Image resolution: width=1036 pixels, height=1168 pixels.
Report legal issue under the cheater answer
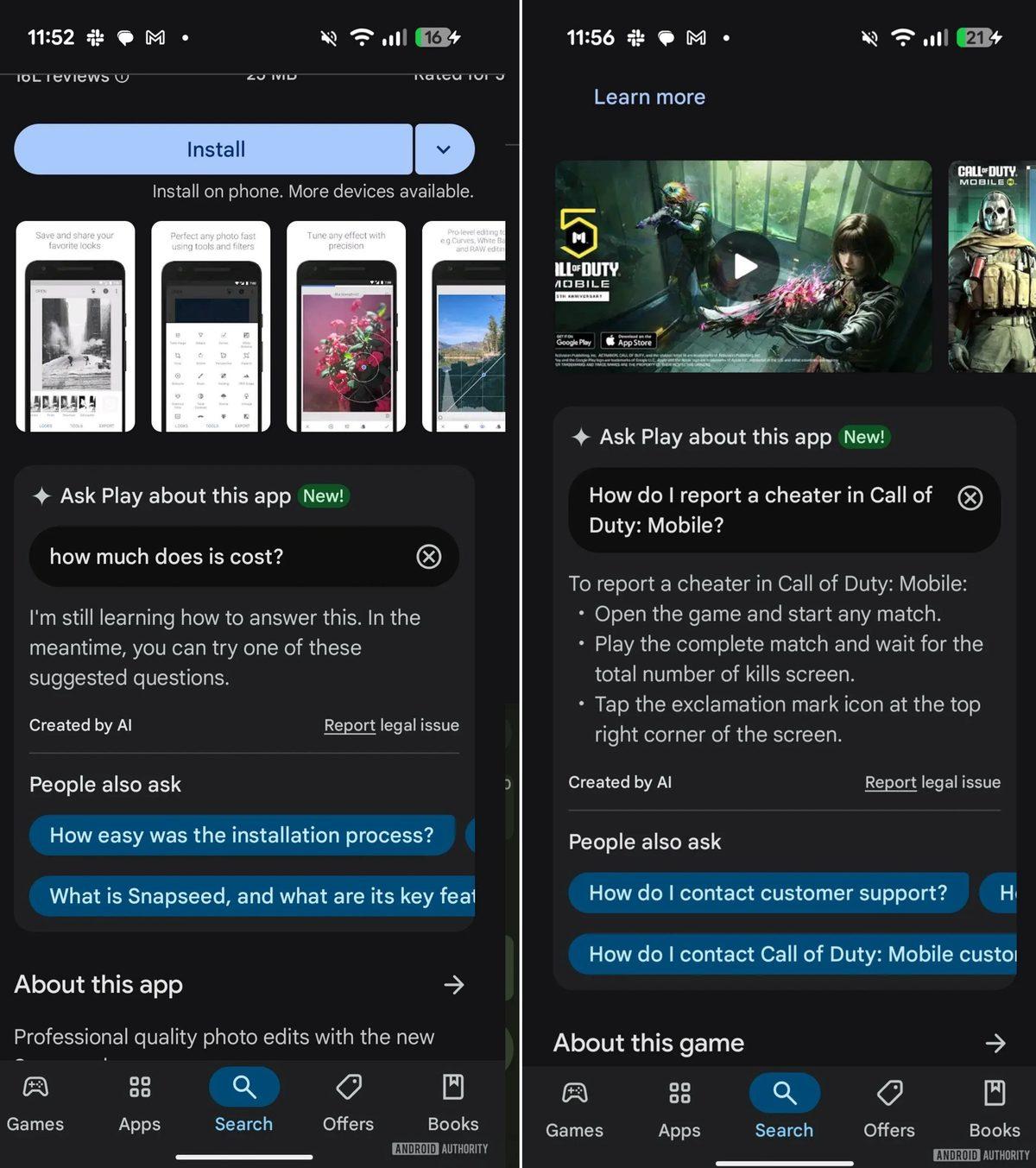(890, 782)
